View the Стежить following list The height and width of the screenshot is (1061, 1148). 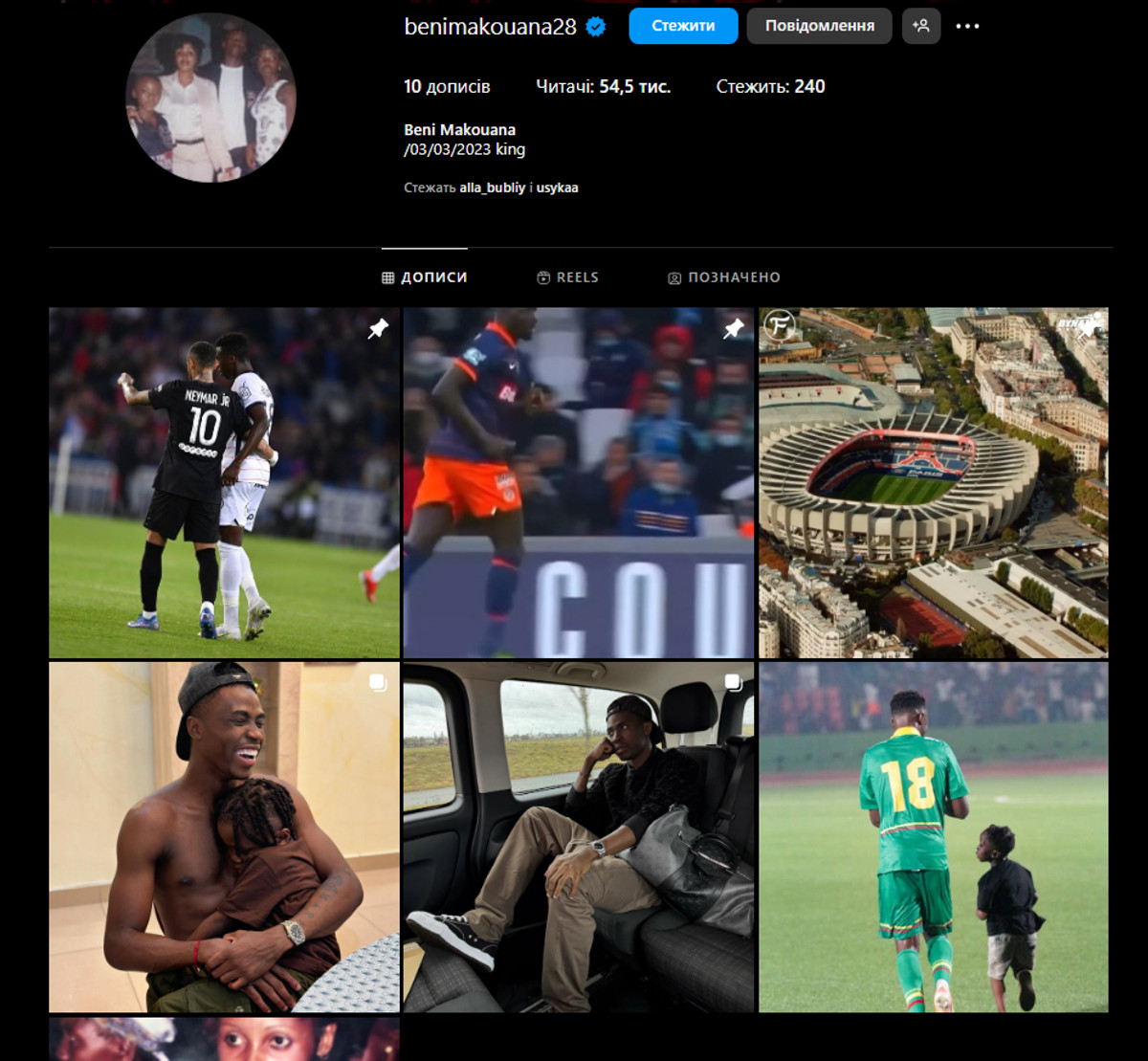tap(770, 86)
